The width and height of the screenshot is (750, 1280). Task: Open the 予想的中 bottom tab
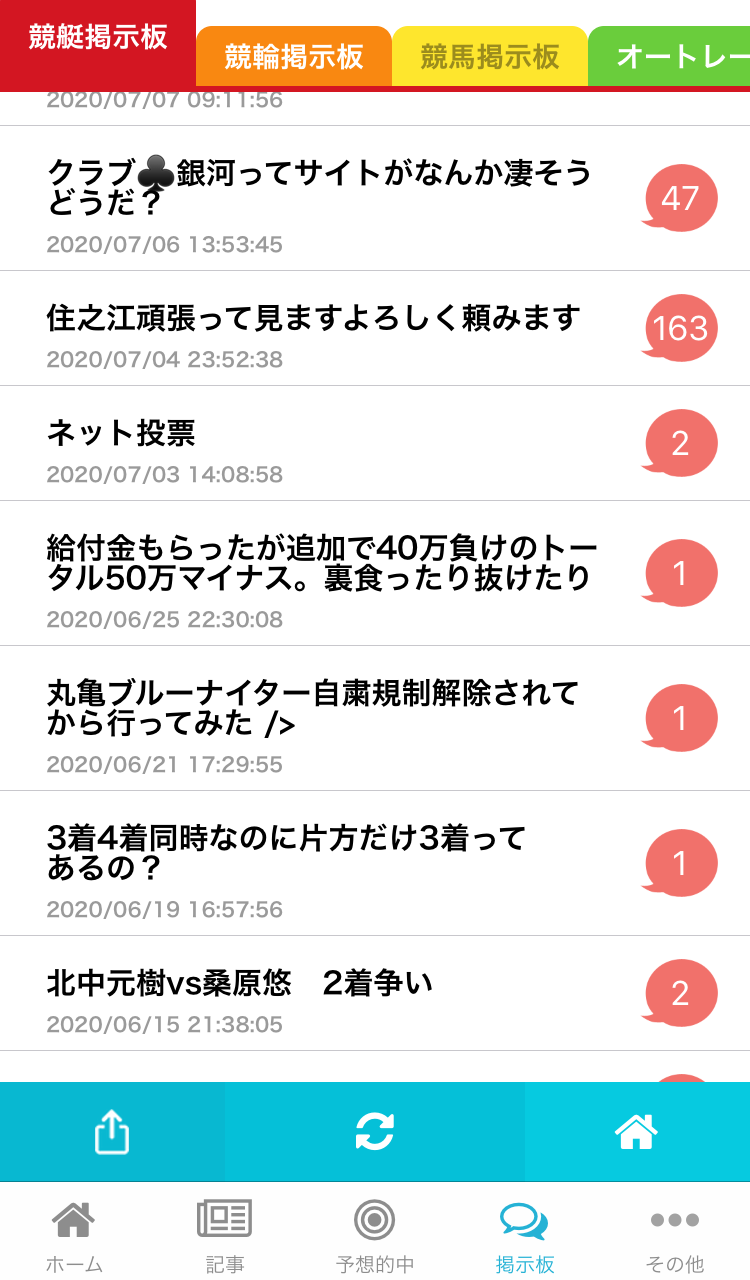coord(375,1236)
